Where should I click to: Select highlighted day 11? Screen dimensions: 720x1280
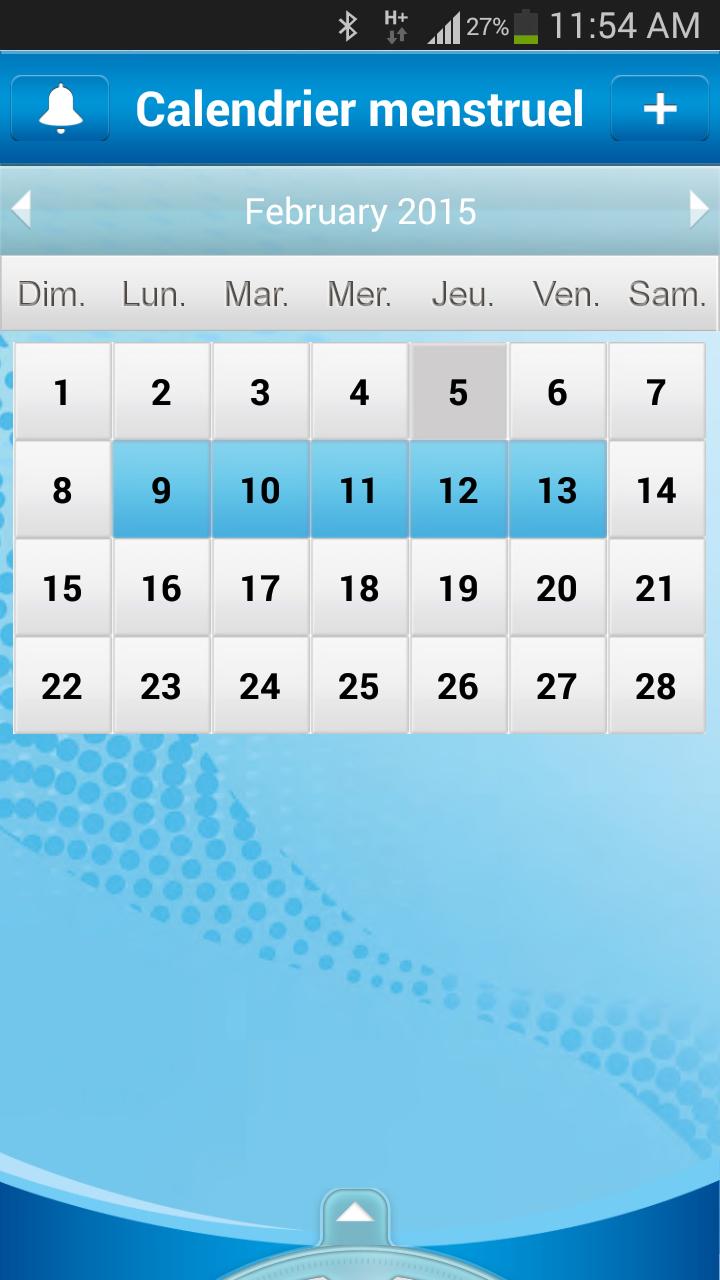coord(359,490)
